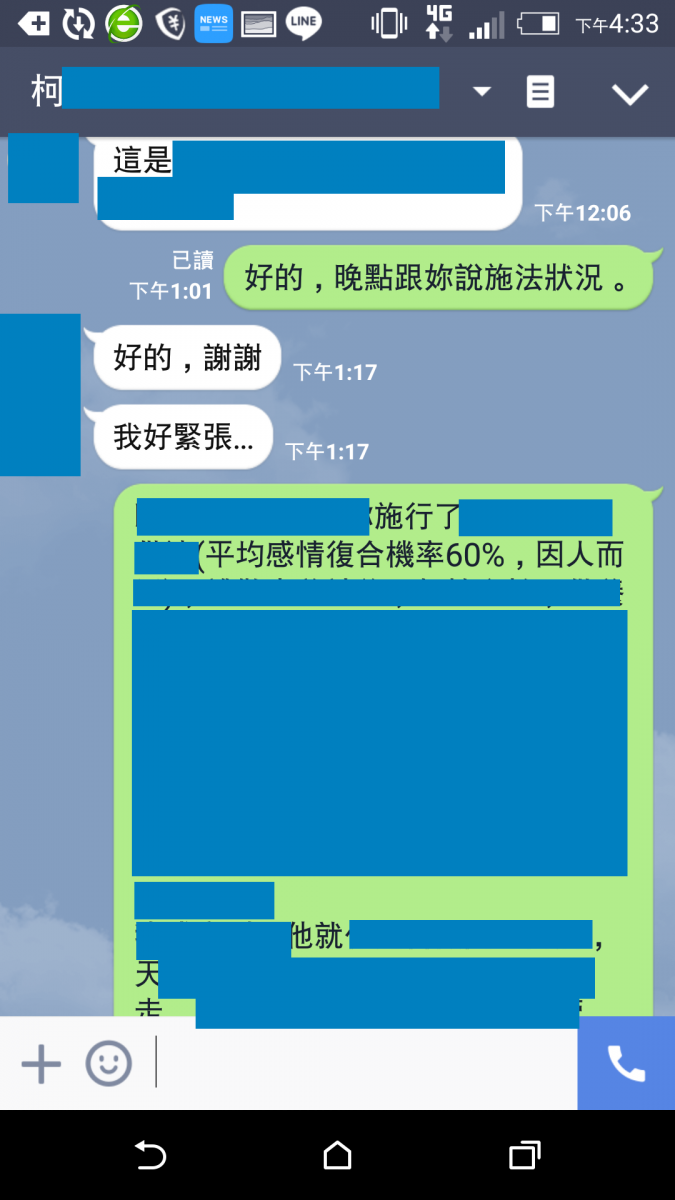Open recent apps from the navigation bar

click(524, 1156)
